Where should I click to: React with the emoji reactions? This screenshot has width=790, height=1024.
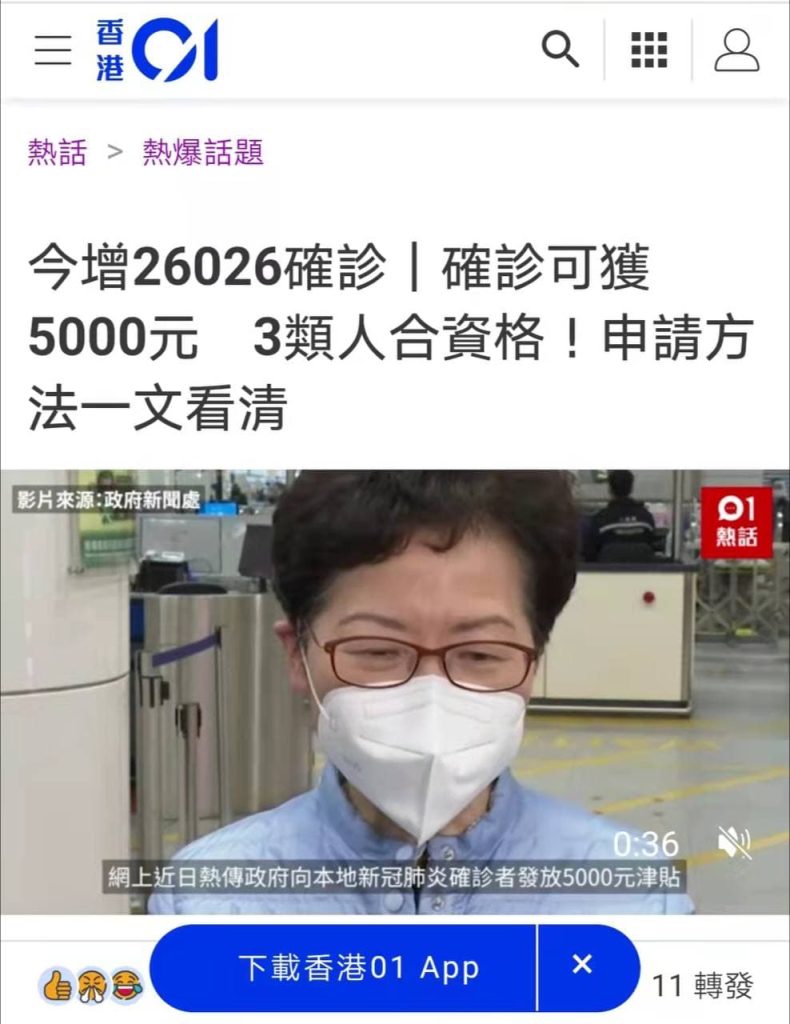(x=91, y=986)
